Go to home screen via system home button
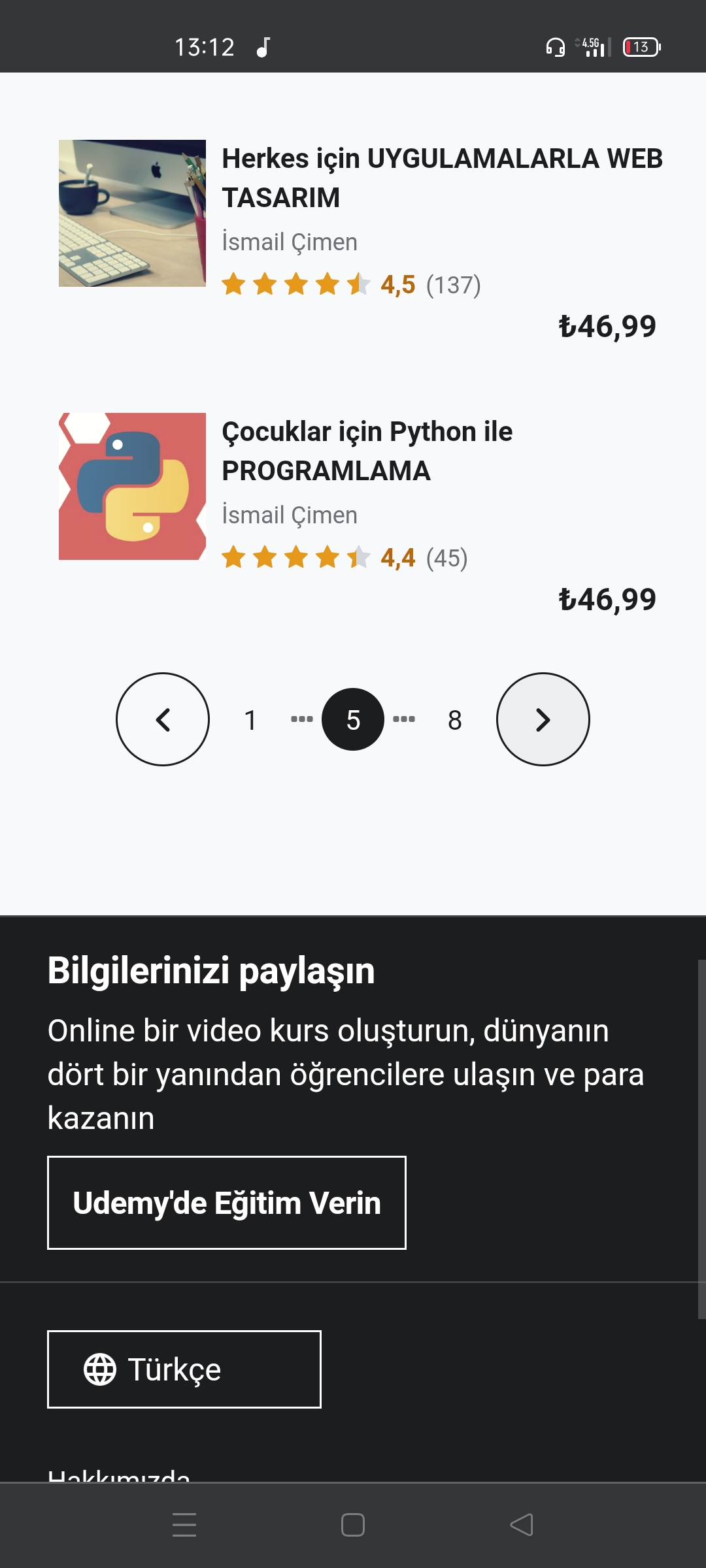This screenshot has width=706, height=1568. click(x=353, y=1525)
